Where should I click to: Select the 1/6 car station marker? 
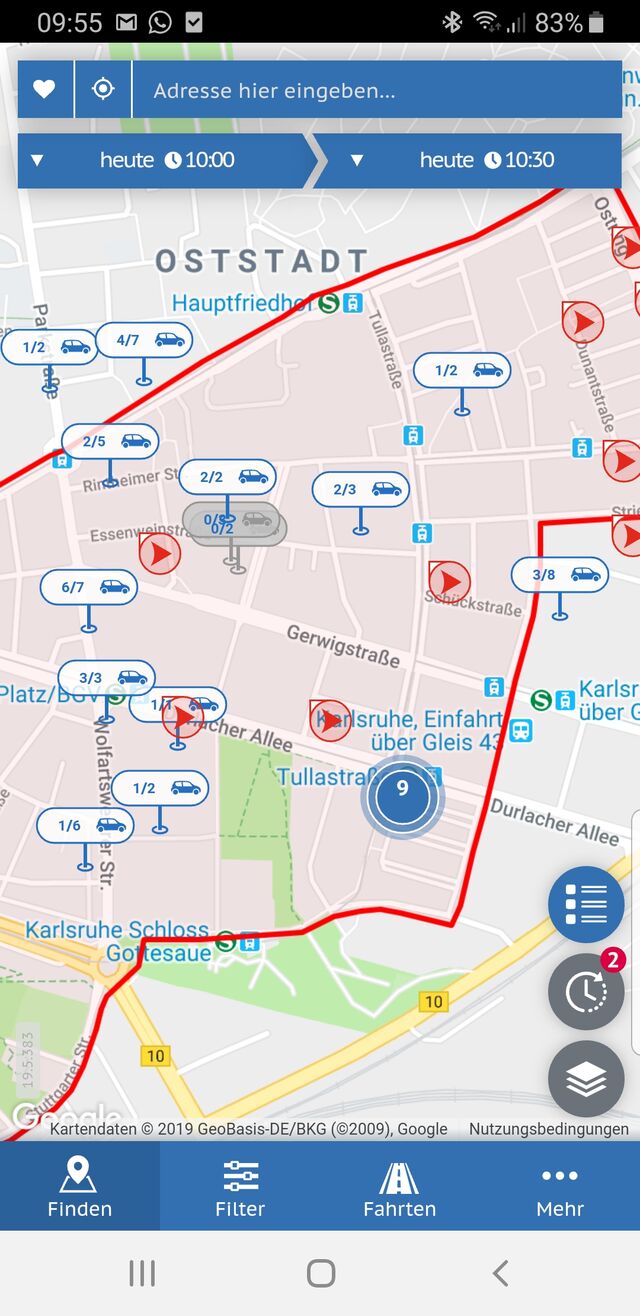coord(86,826)
